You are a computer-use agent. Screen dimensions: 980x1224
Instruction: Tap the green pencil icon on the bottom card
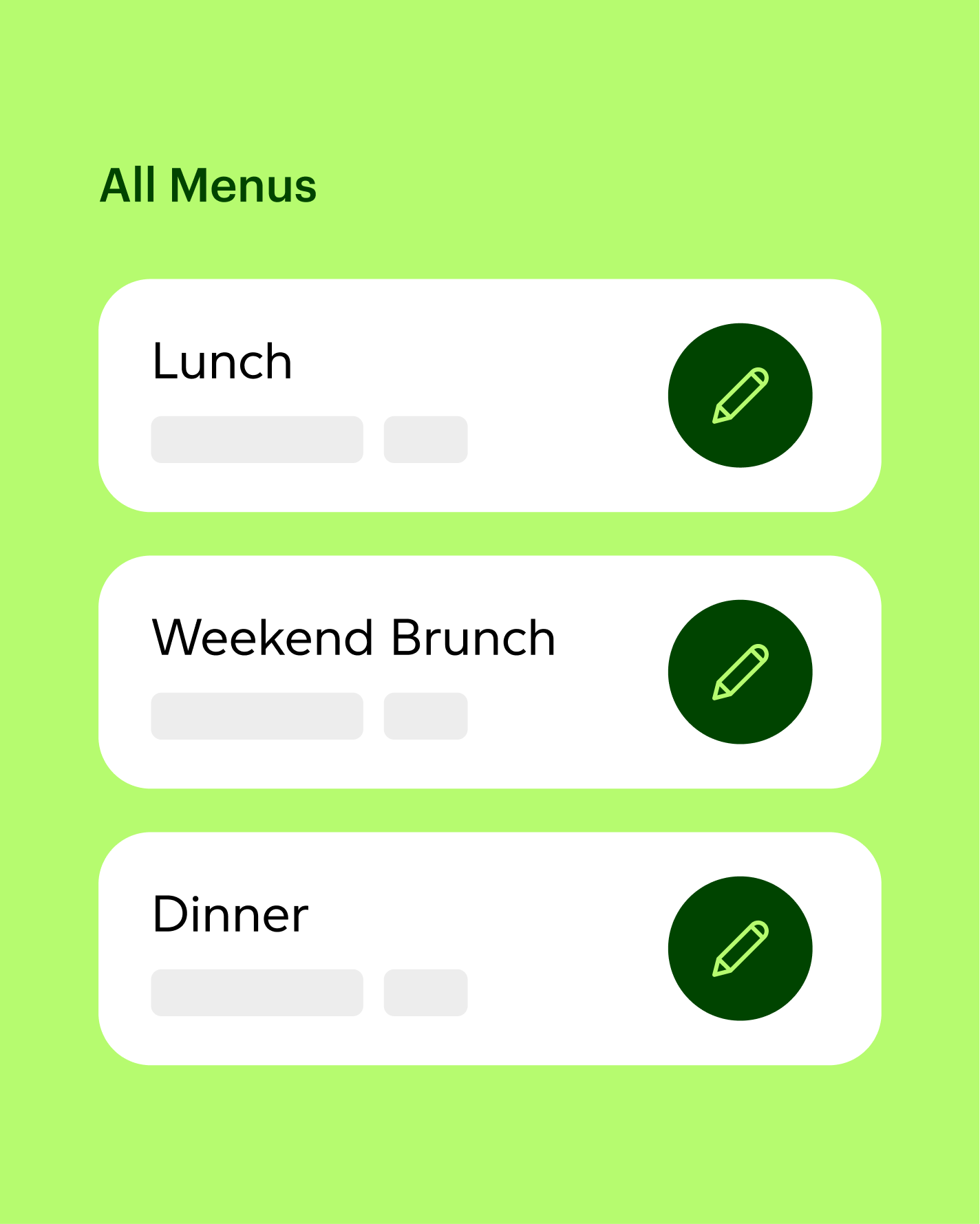740,948
